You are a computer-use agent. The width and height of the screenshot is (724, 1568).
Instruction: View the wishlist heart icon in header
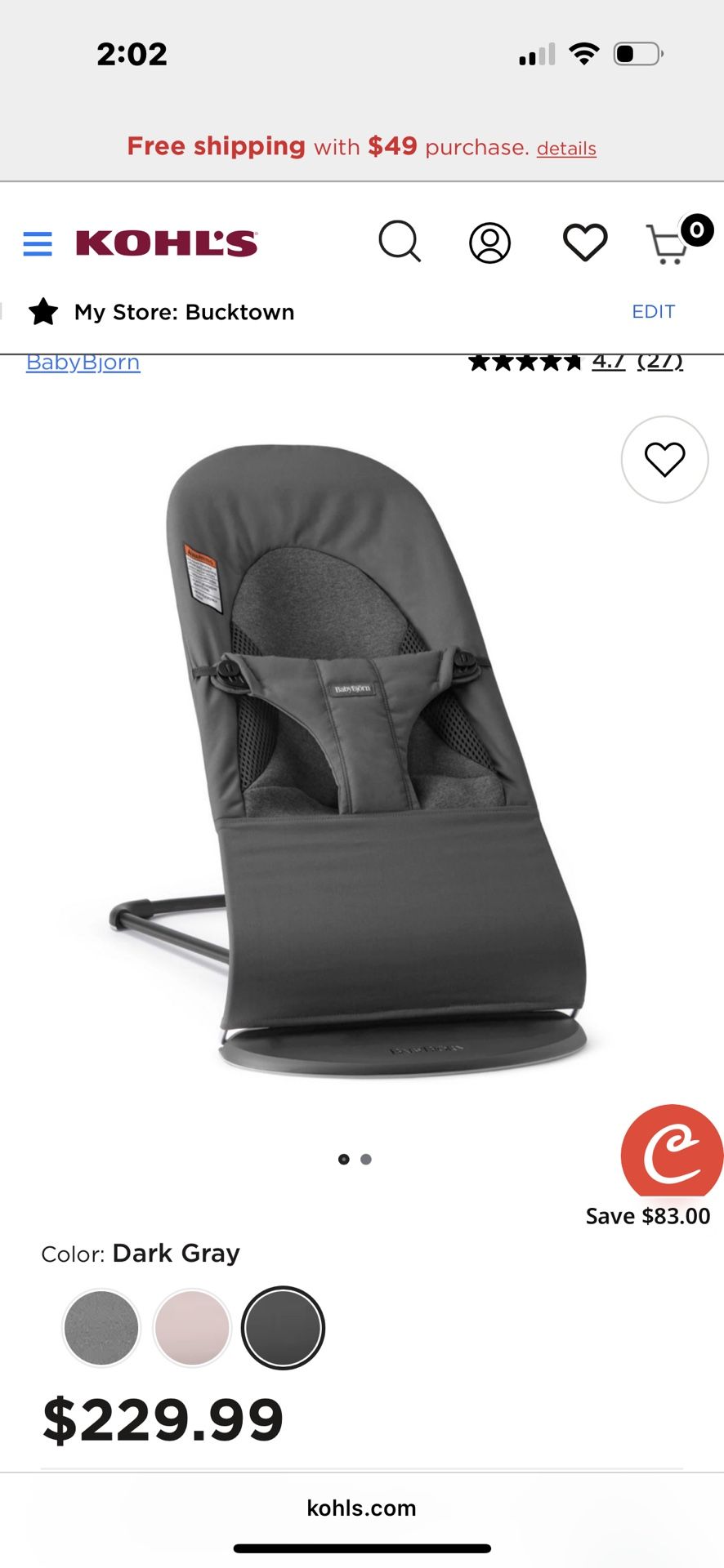[x=584, y=243]
